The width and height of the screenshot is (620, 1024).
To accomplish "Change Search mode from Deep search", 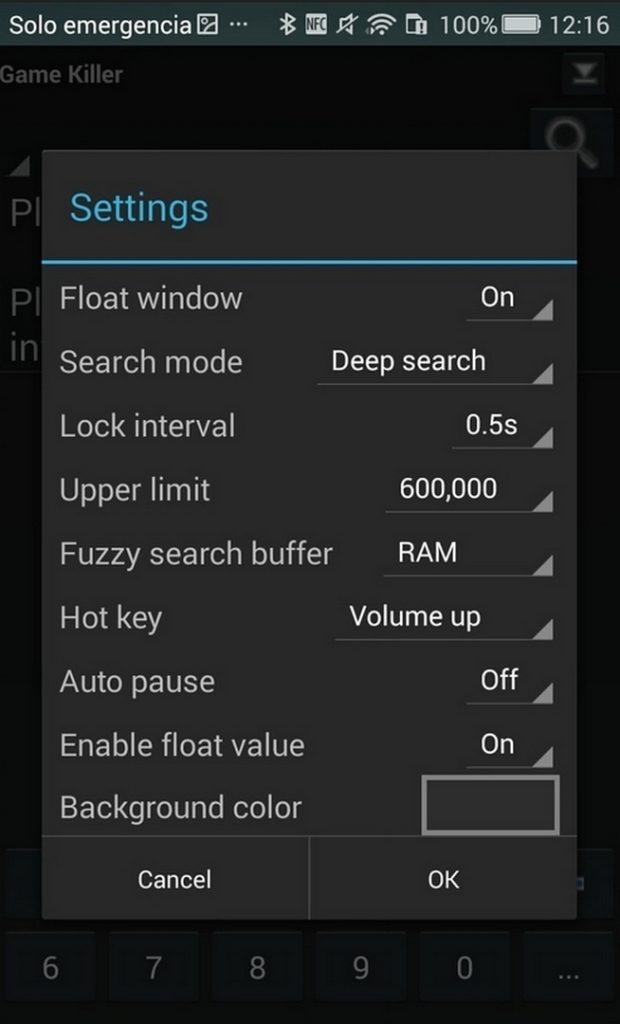I will point(435,362).
